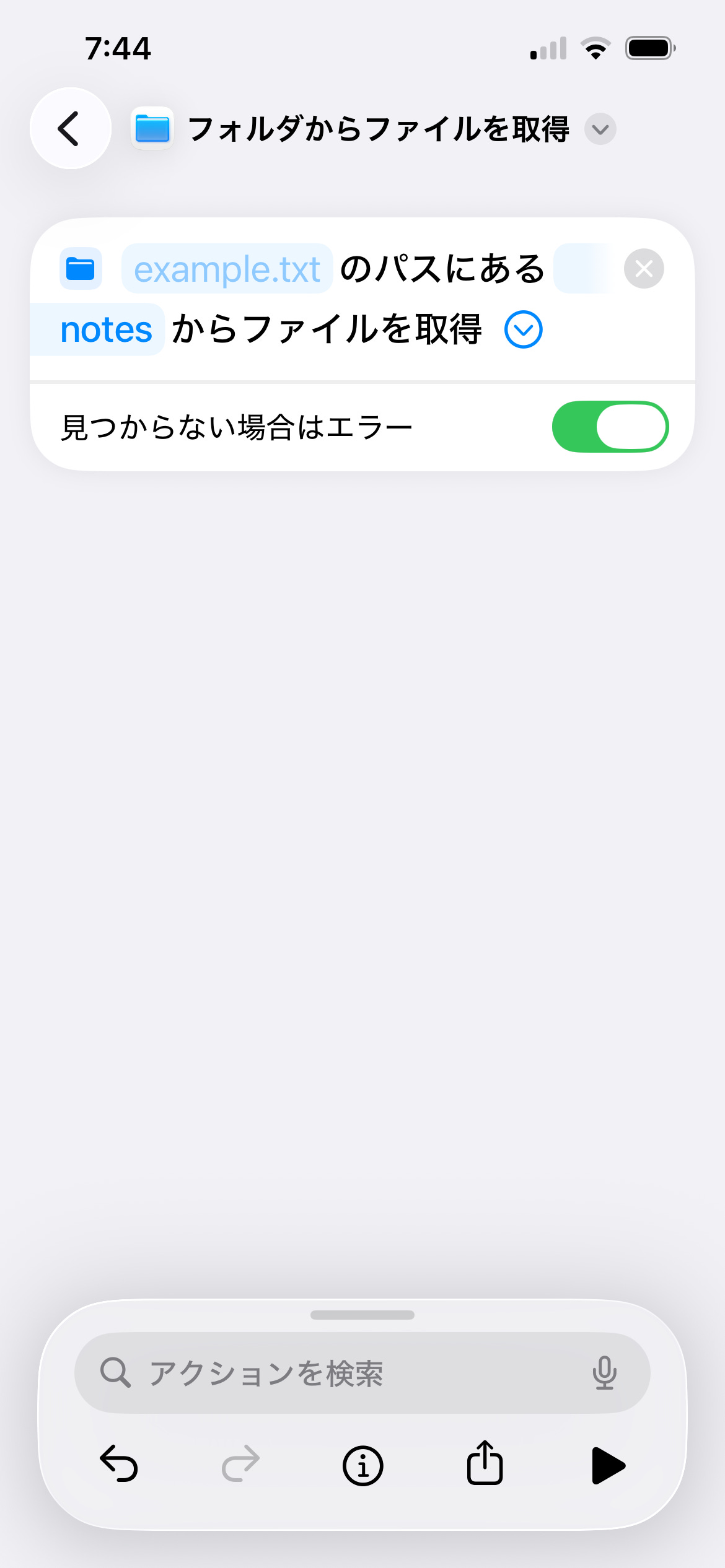This screenshot has height=1568, width=725.
Task: Run the shortcut with the play button
Action: [x=608, y=1466]
